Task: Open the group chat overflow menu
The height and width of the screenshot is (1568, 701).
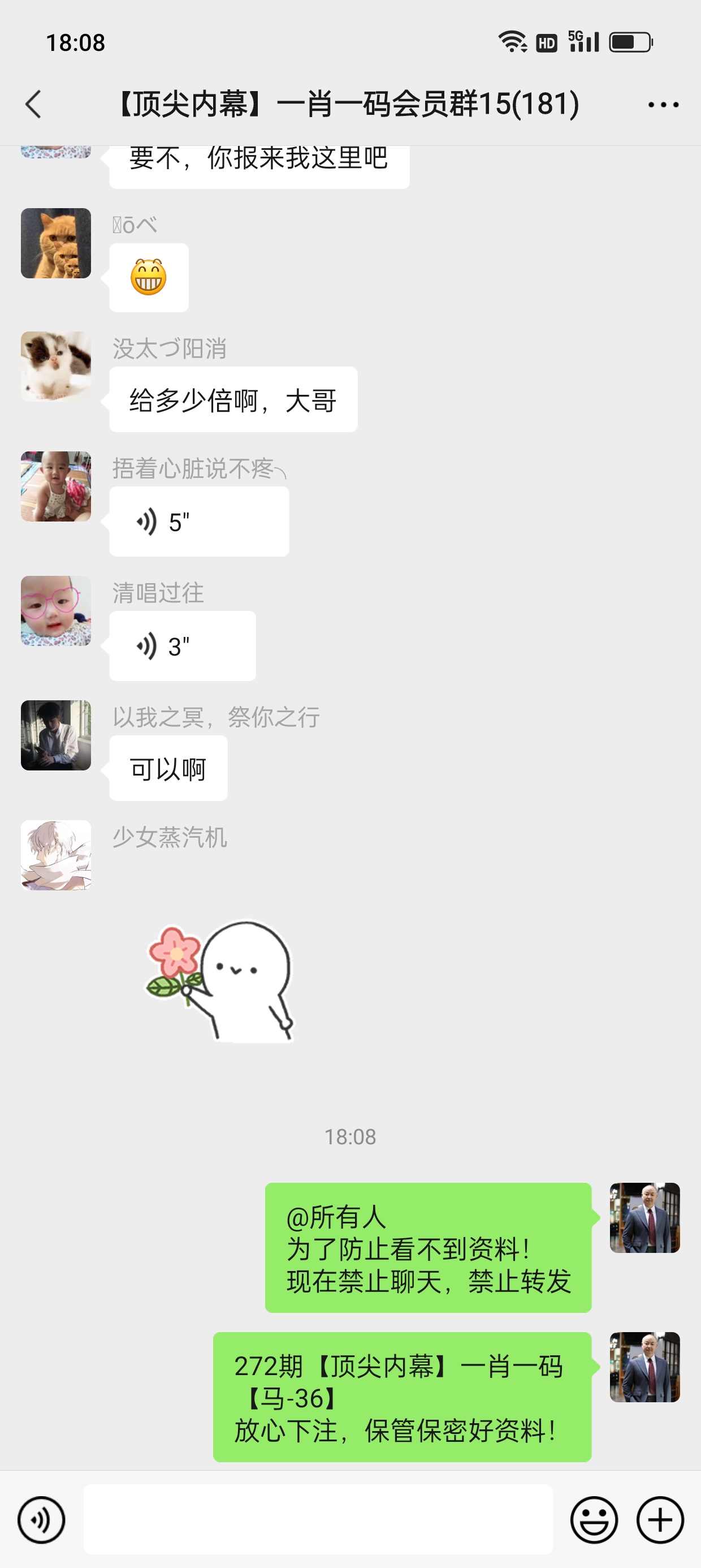Action: pyautogui.click(x=663, y=105)
